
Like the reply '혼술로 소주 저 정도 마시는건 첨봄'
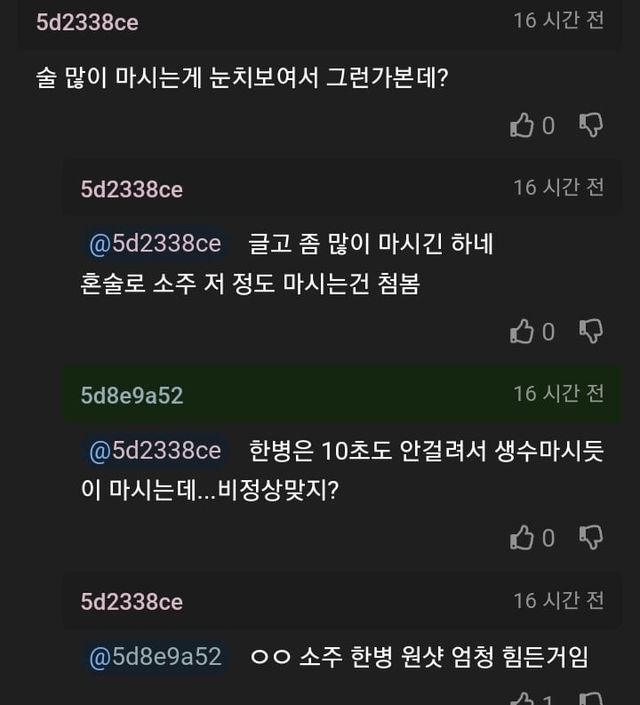[522, 331]
